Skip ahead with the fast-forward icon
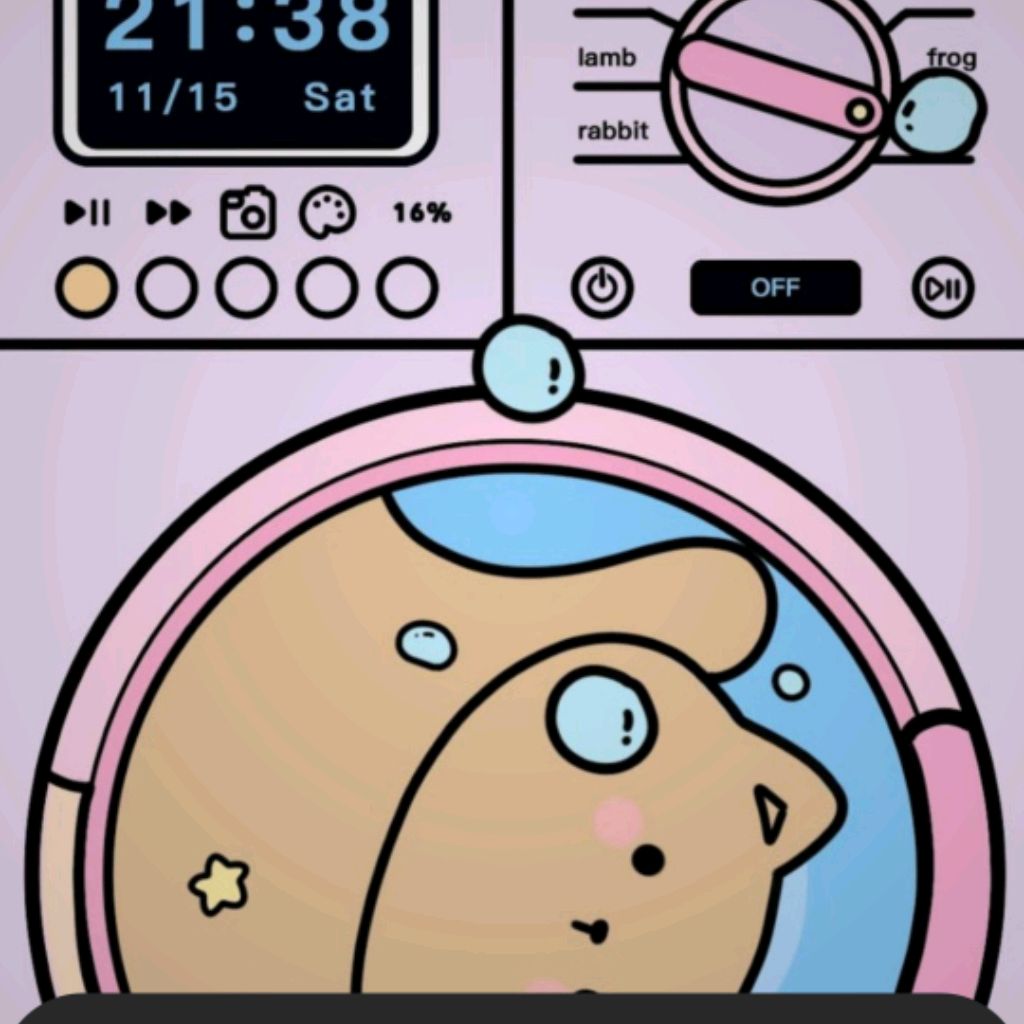This screenshot has height=1024, width=1024. point(168,213)
